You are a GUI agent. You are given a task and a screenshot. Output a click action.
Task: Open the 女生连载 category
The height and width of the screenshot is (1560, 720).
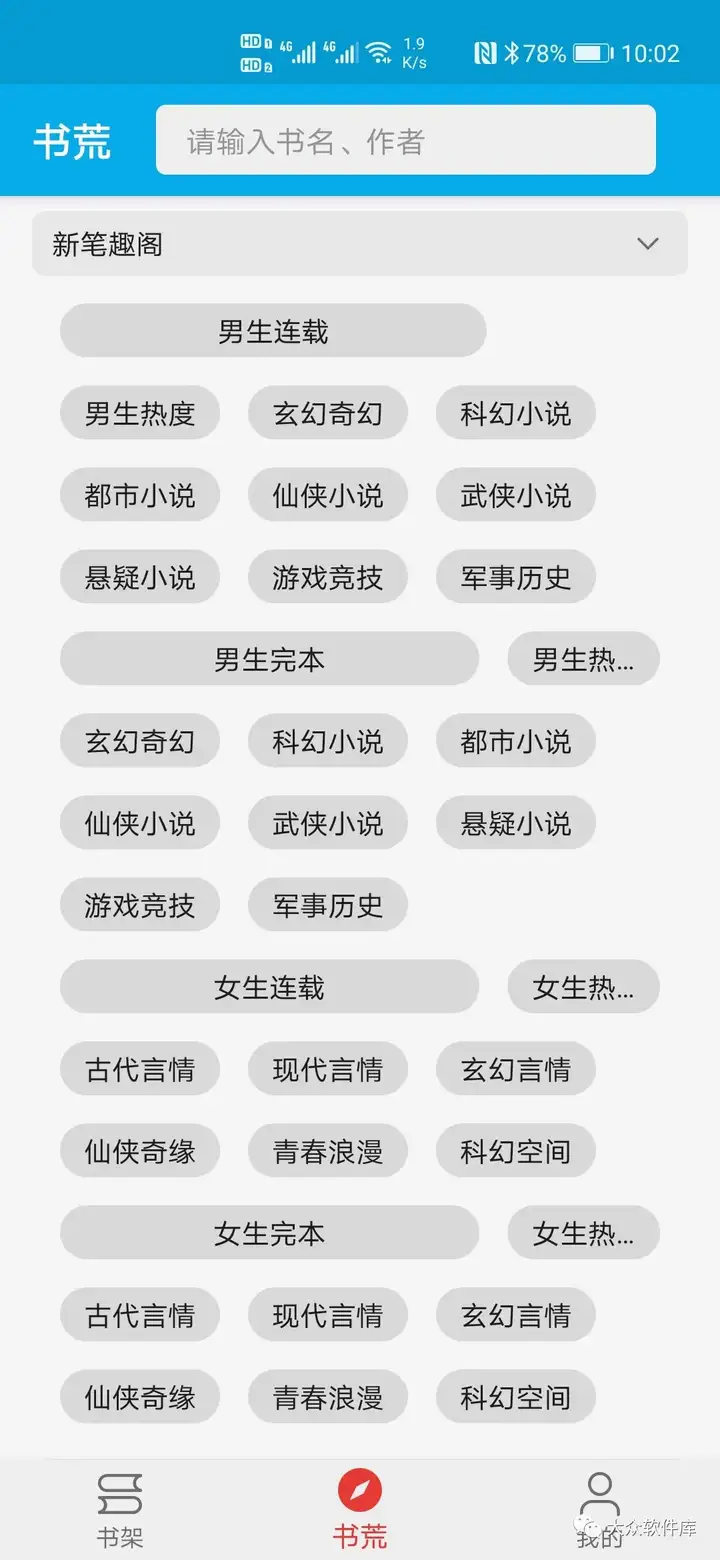click(x=269, y=987)
